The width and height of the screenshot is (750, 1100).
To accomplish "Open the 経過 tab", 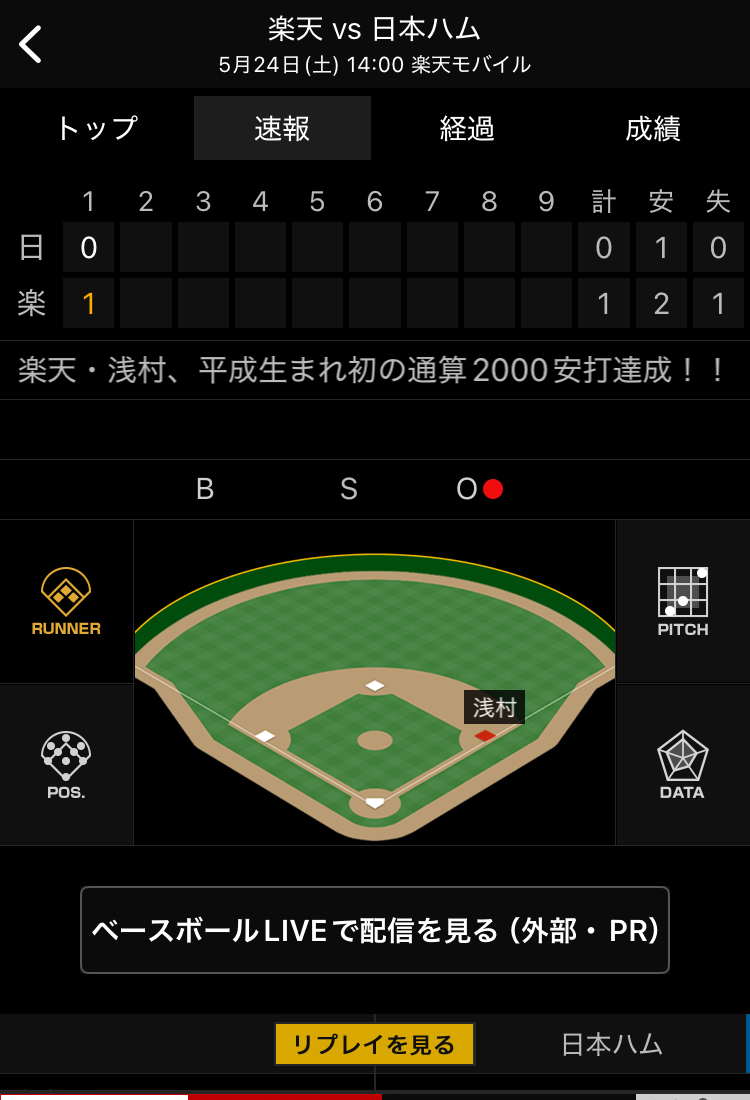I will tap(467, 128).
